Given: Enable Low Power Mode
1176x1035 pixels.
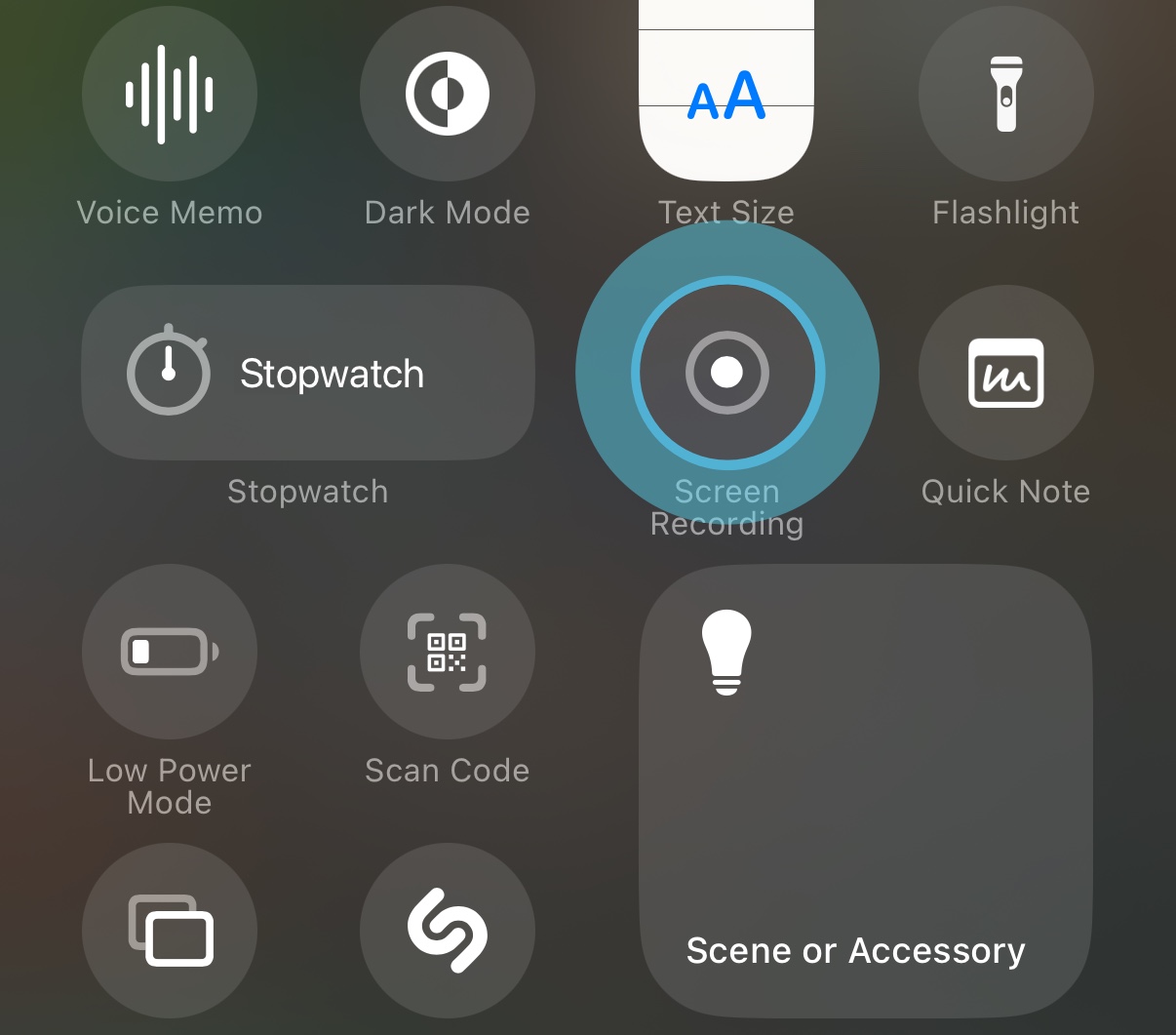Looking at the screenshot, I should coord(170,652).
